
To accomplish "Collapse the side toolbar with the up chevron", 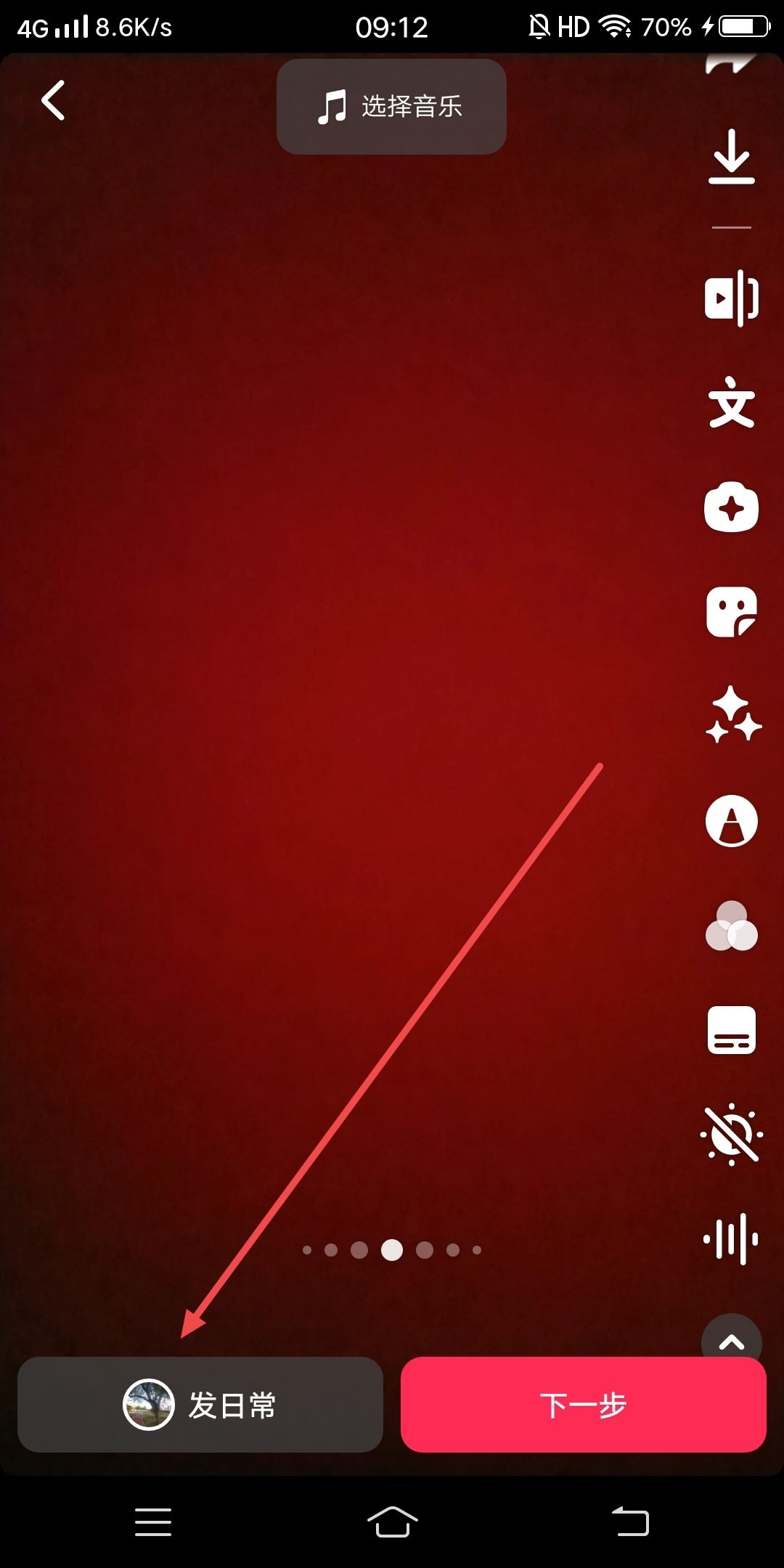I will click(731, 1340).
